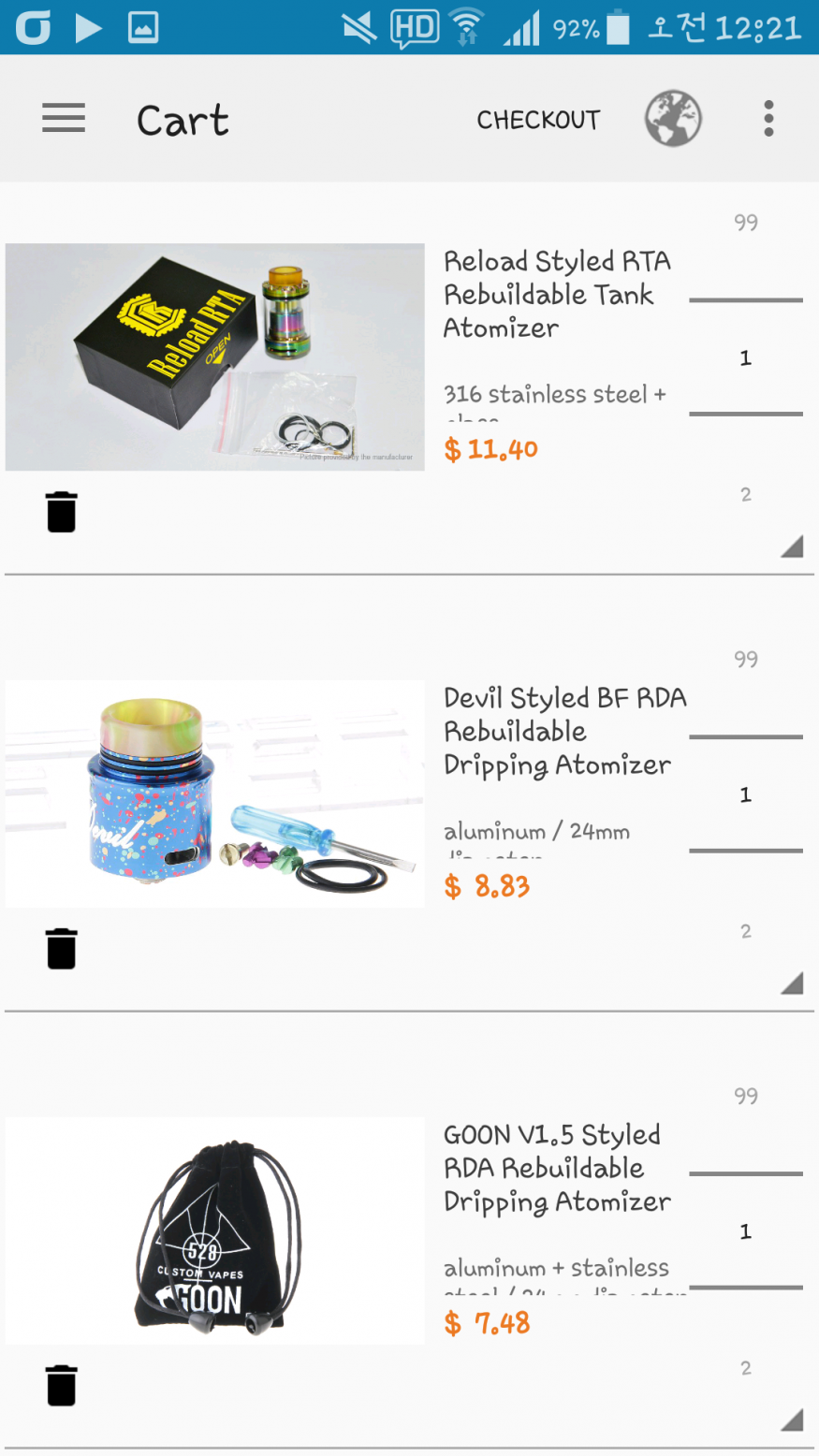The width and height of the screenshot is (819, 1456).
Task: Open Reload Styled RTA product image
Action: tap(214, 357)
